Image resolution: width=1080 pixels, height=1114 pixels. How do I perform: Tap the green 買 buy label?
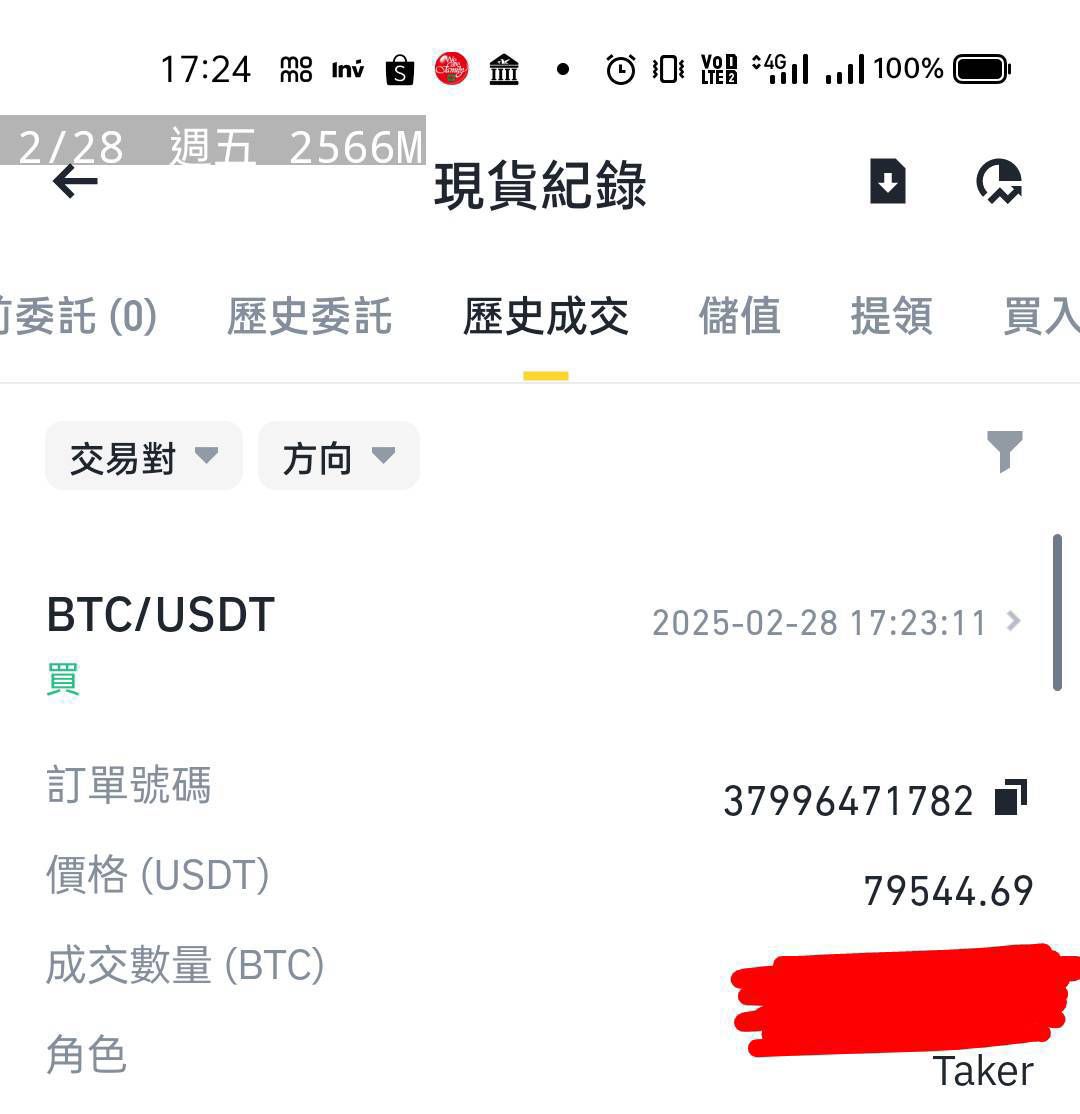(63, 679)
